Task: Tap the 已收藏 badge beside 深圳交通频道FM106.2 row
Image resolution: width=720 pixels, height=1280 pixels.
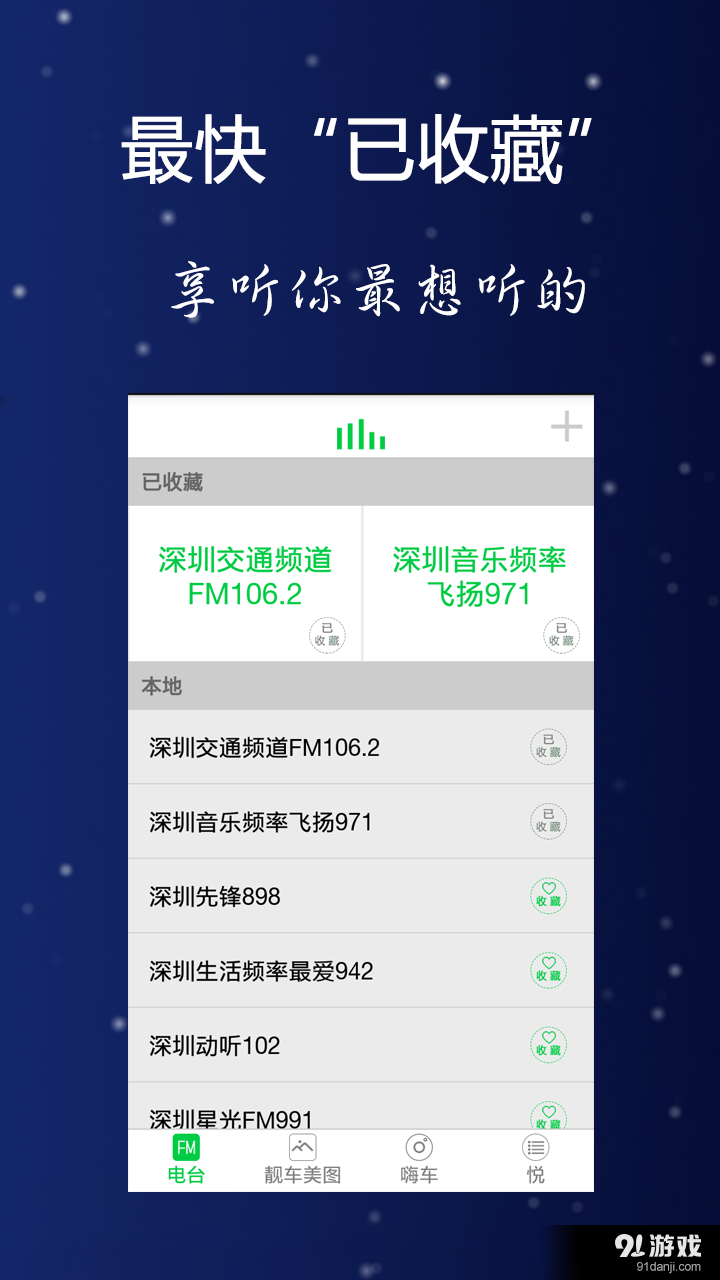Action: pos(548,746)
